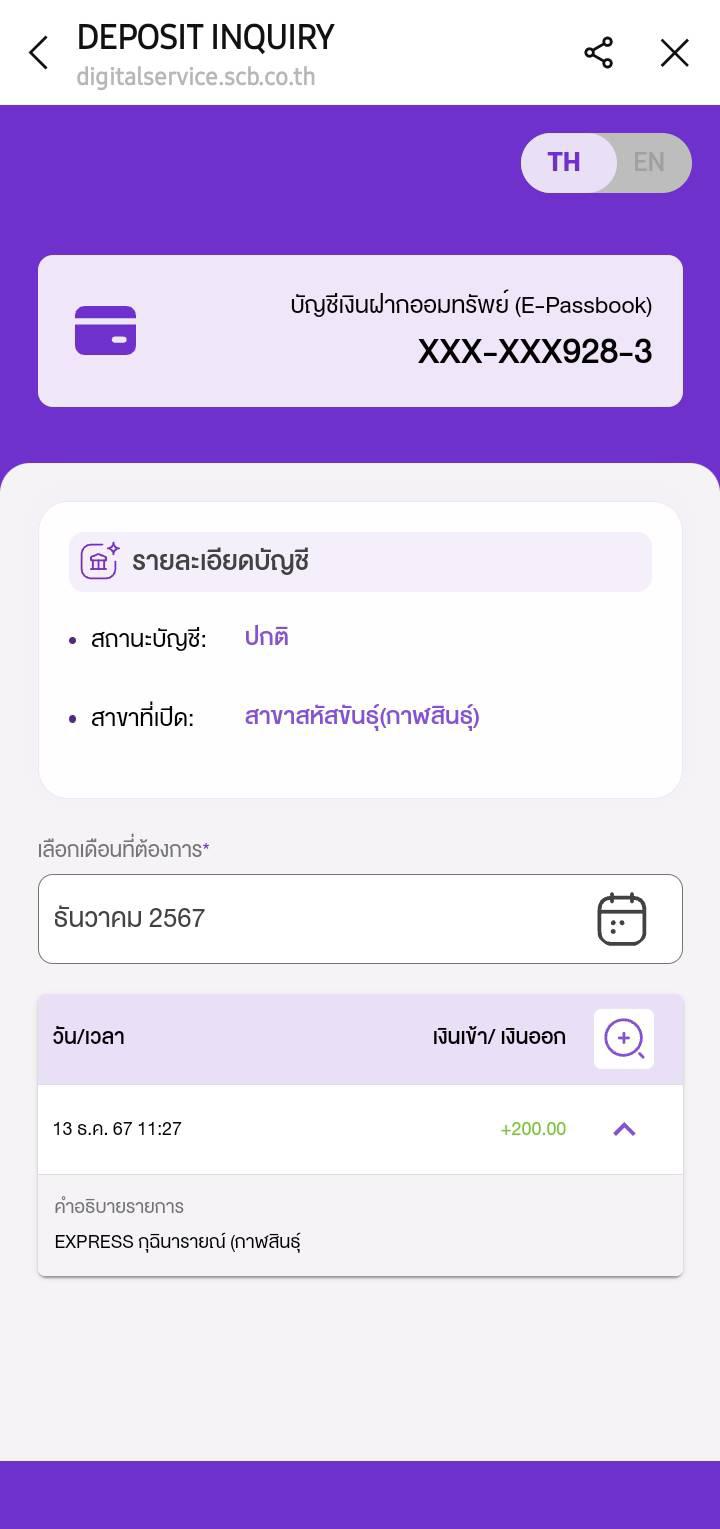720x1529 pixels.
Task: Select the TH language option
Action: [564, 162]
